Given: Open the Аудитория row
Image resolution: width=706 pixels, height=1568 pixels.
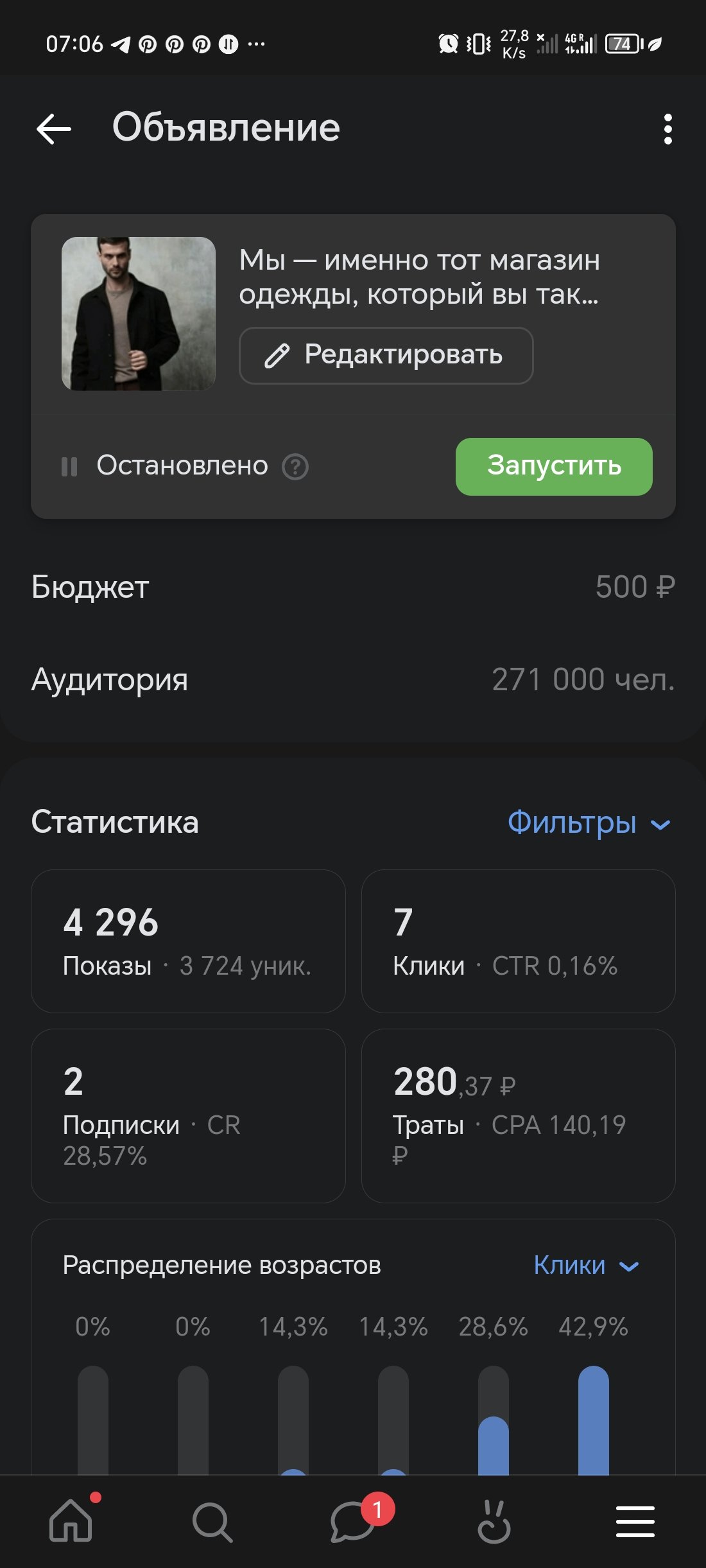Looking at the screenshot, I should pyautogui.click(x=353, y=679).
